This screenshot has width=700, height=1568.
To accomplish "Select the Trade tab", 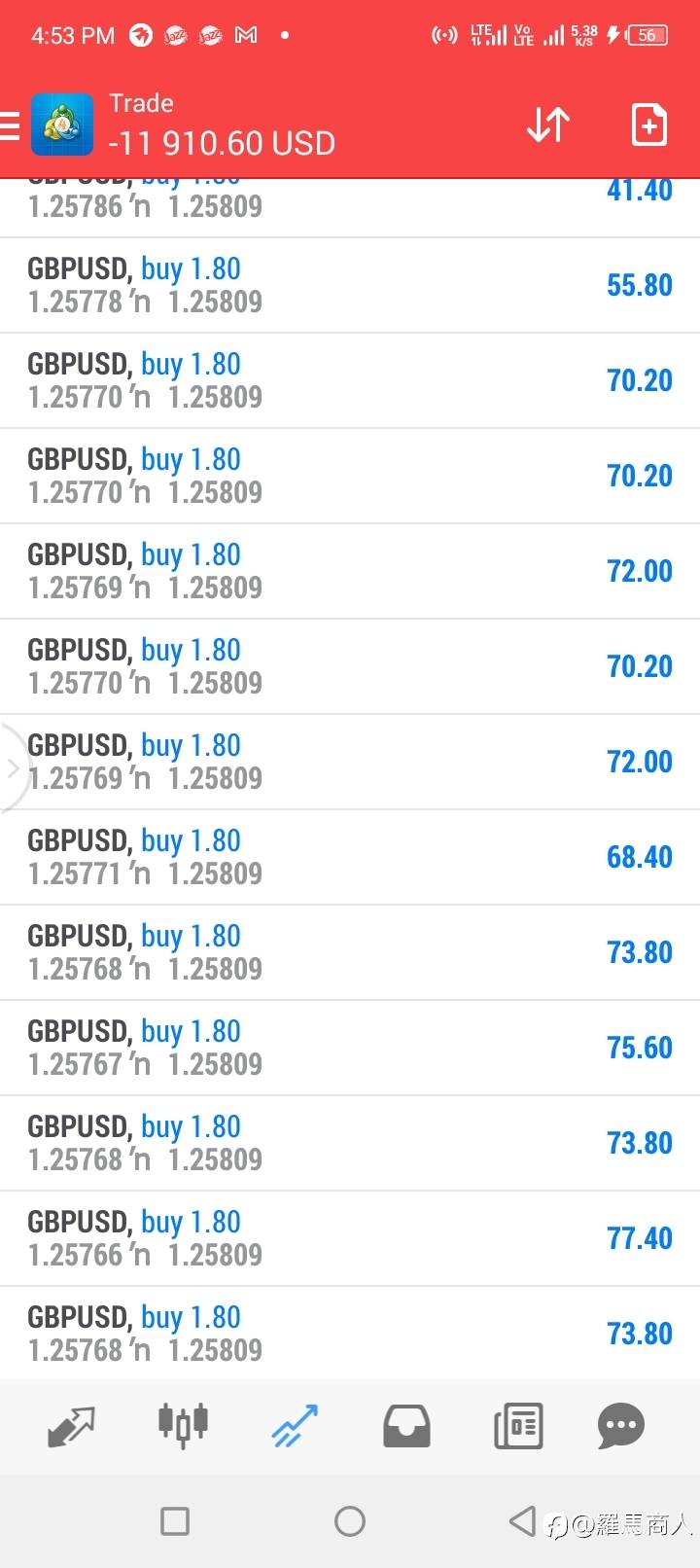I will pos(295,1426).
